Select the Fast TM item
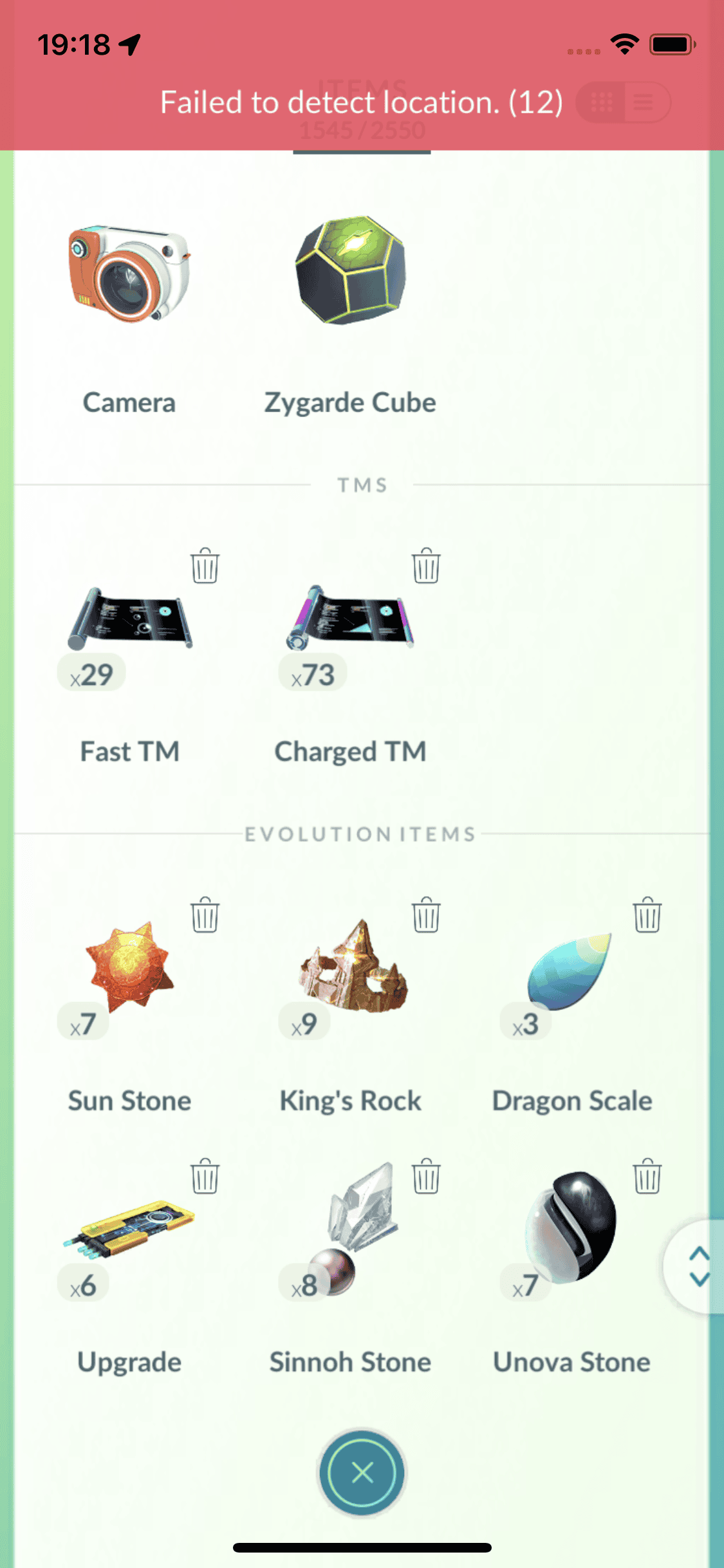Image resolution: width=724 pixels, height=1568 pixels. (x=129, y=619)
